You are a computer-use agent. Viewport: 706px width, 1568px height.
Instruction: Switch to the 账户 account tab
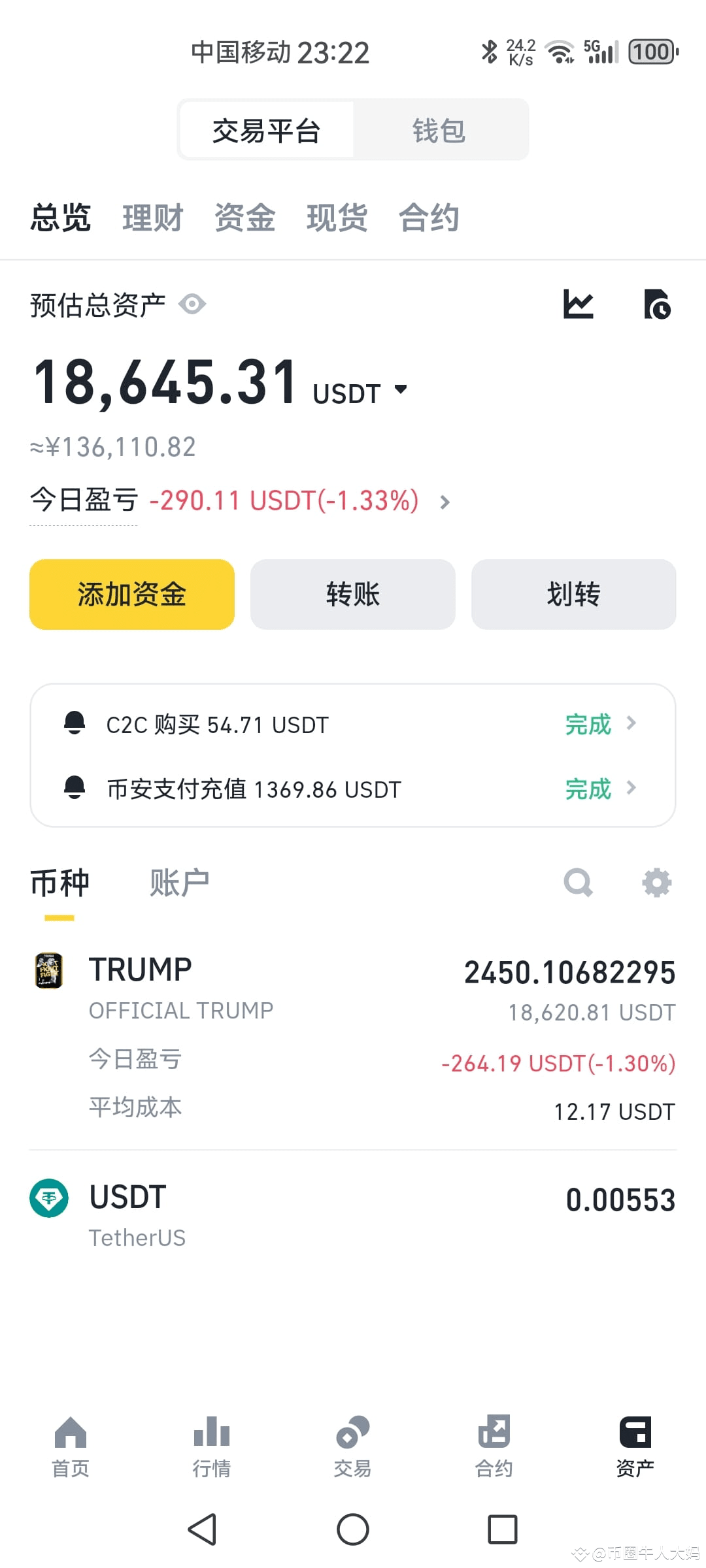pos(179,882)
